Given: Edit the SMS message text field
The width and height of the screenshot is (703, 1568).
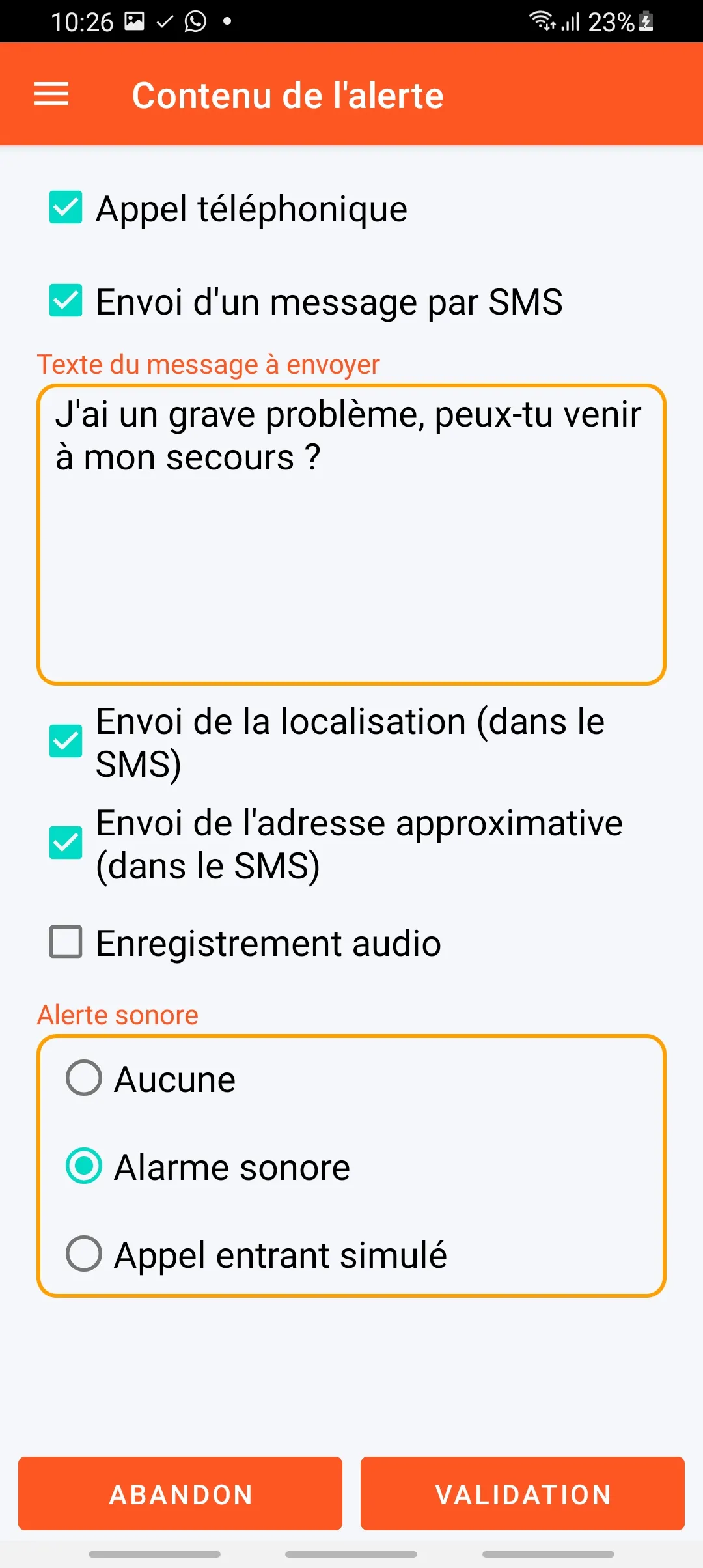Looking at the screenshot, I should (351, 534).
